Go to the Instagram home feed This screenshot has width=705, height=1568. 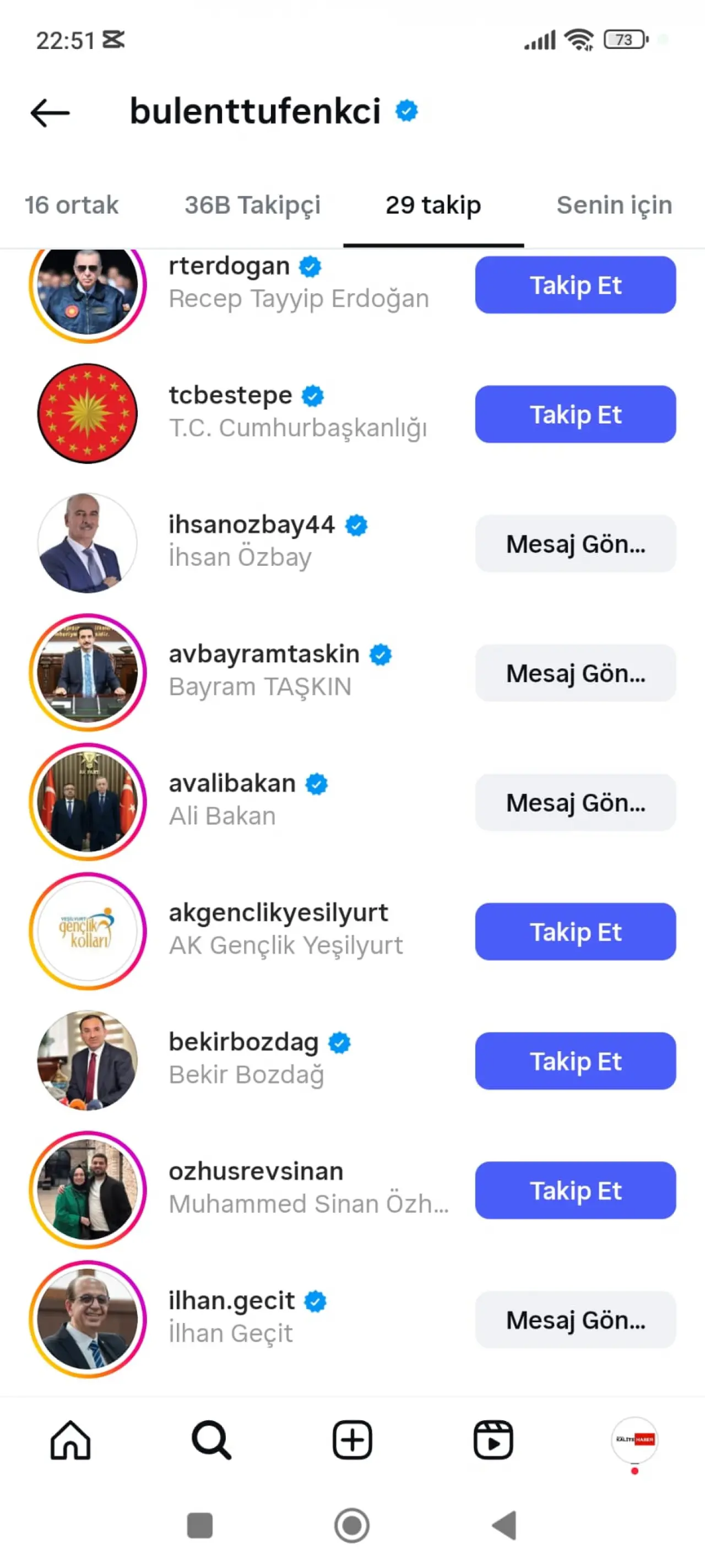tap(70, 1440)
